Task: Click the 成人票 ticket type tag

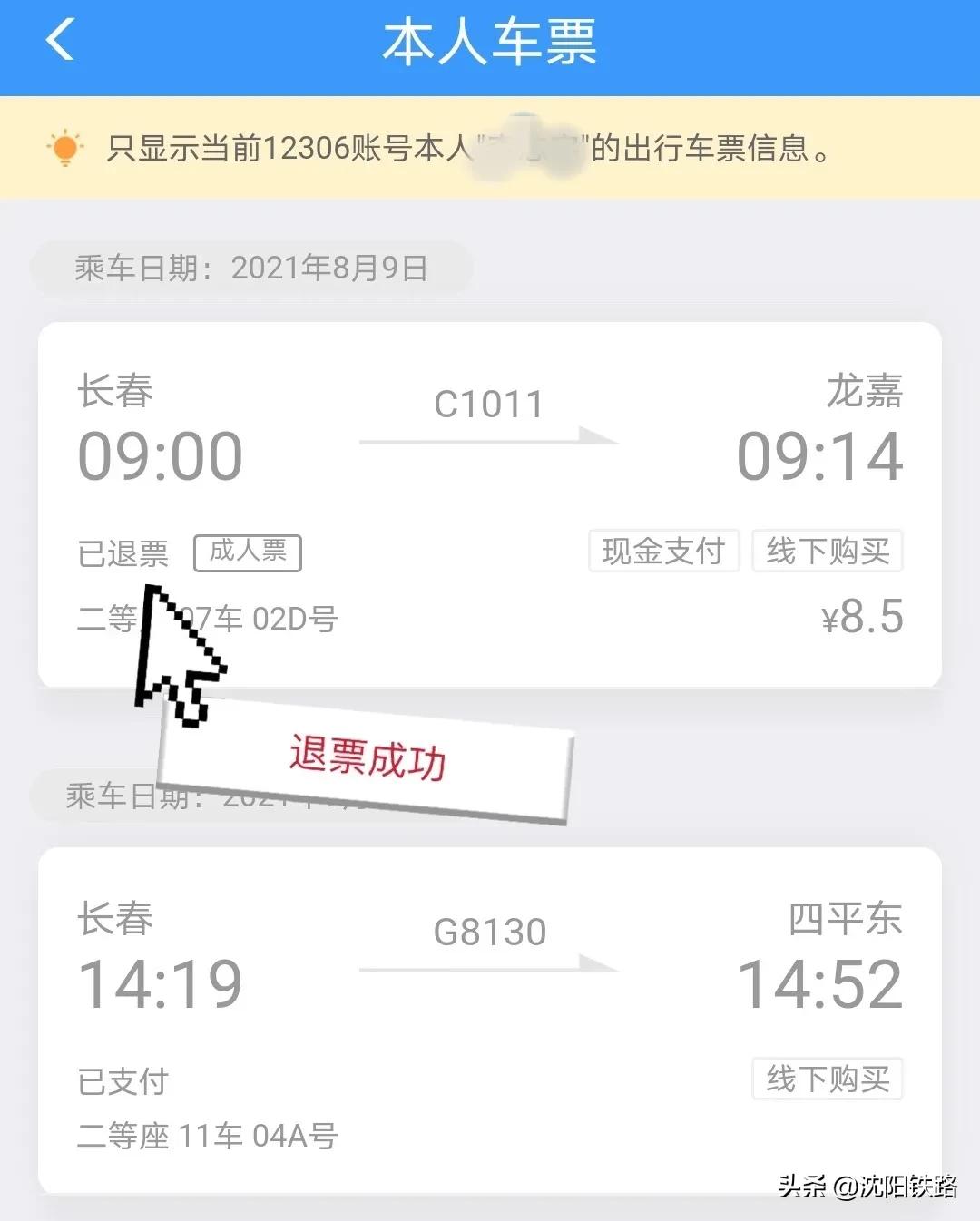Action: click(x=247, y=552)
